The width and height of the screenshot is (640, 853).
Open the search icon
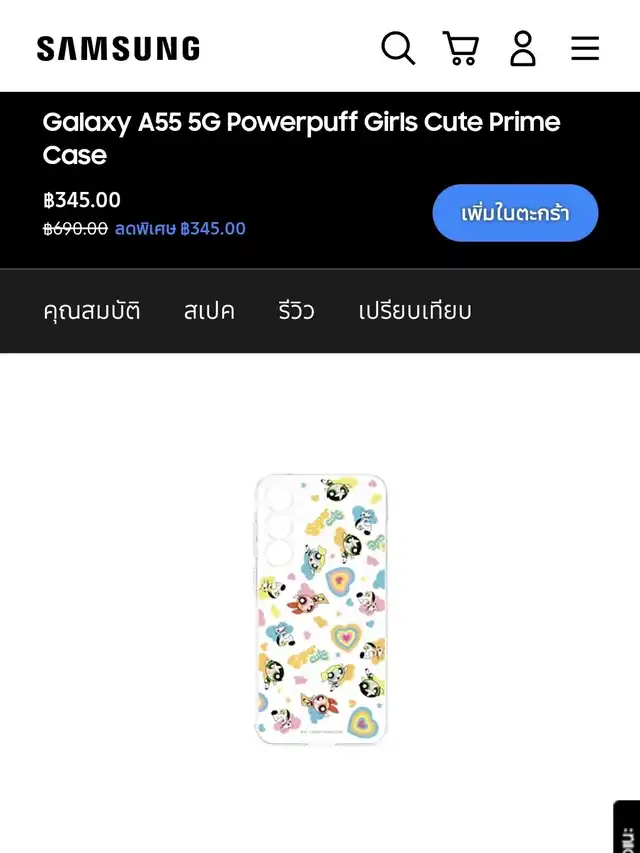[x=398, y=48]
